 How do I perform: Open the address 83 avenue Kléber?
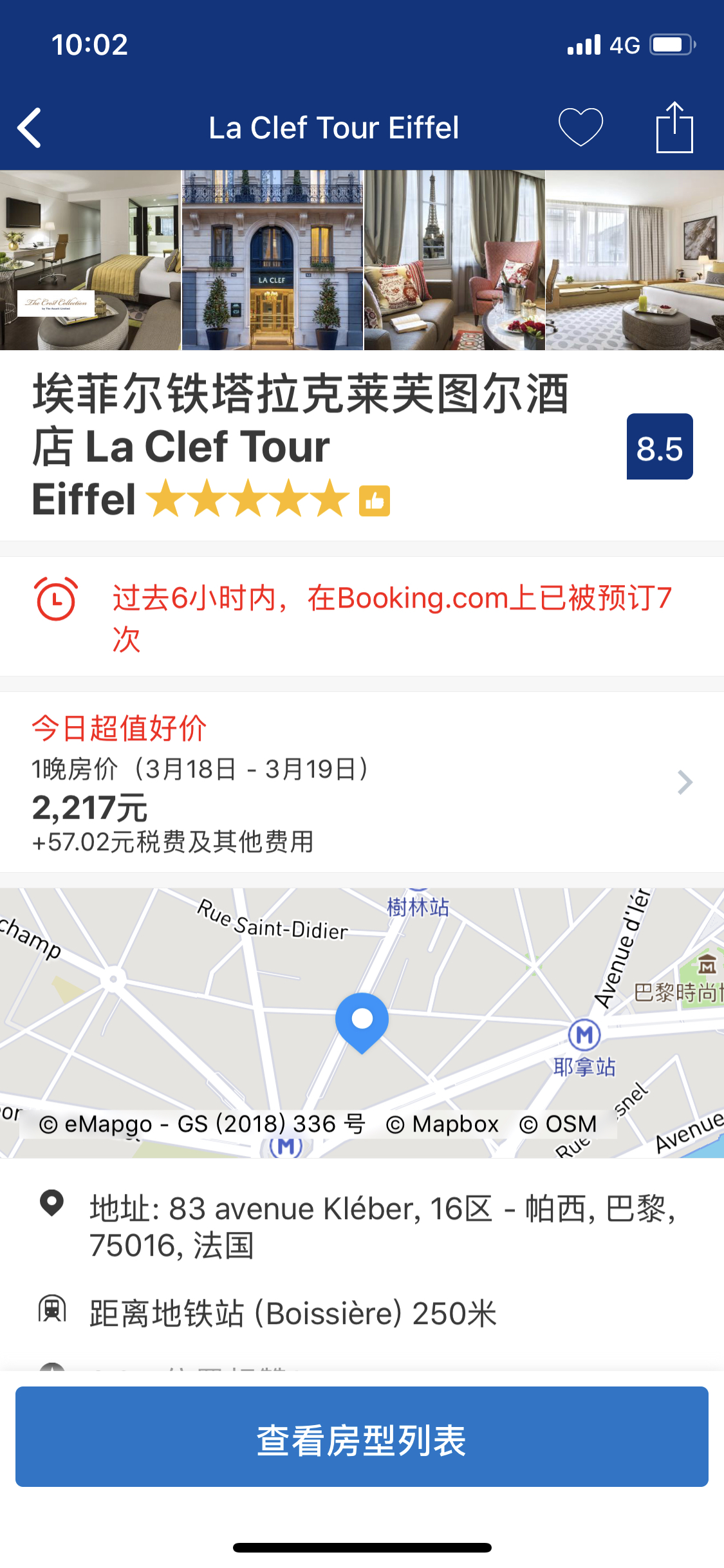coord(382,1226)
